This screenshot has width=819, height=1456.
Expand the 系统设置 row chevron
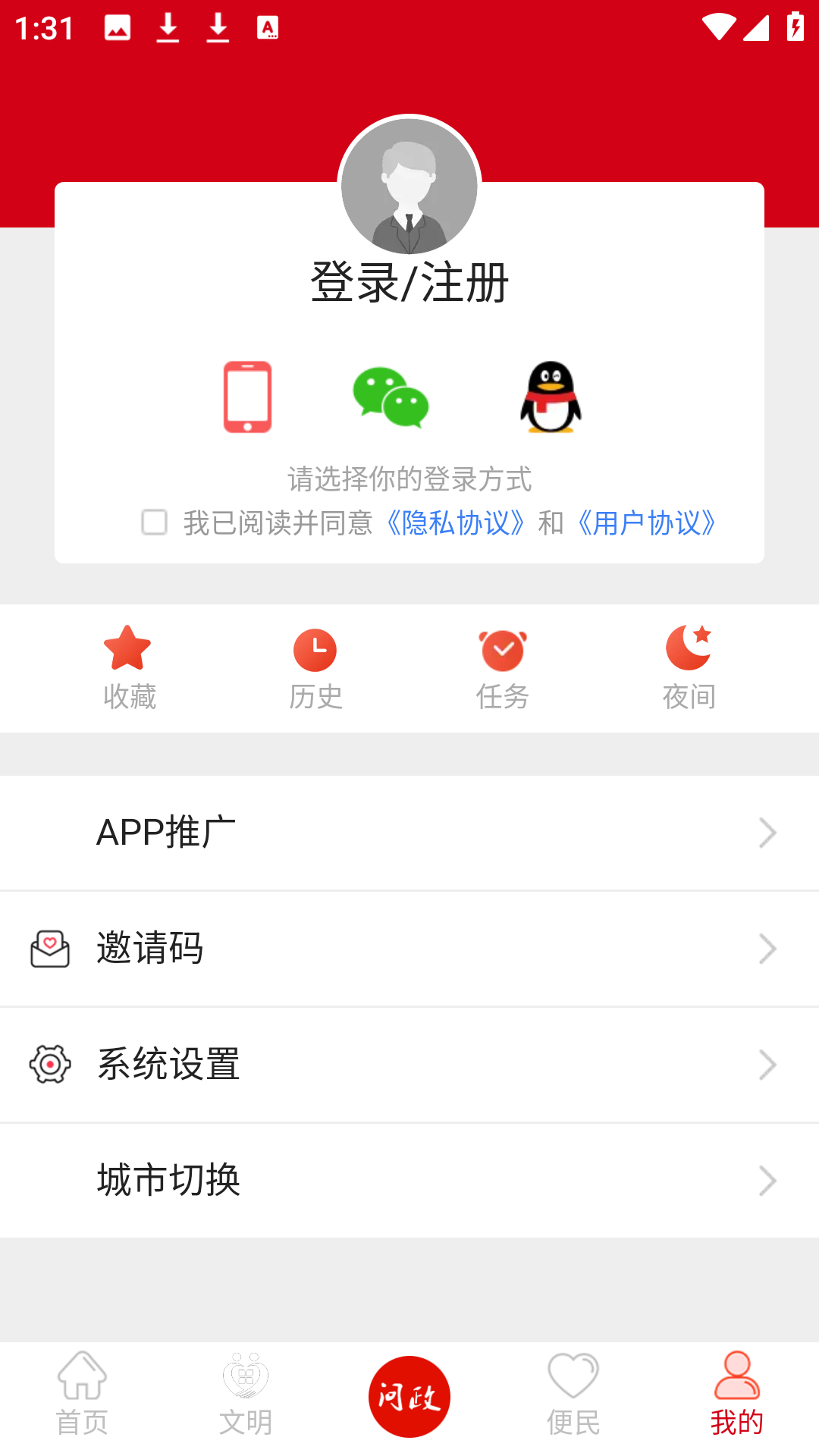coord(767,1064)
